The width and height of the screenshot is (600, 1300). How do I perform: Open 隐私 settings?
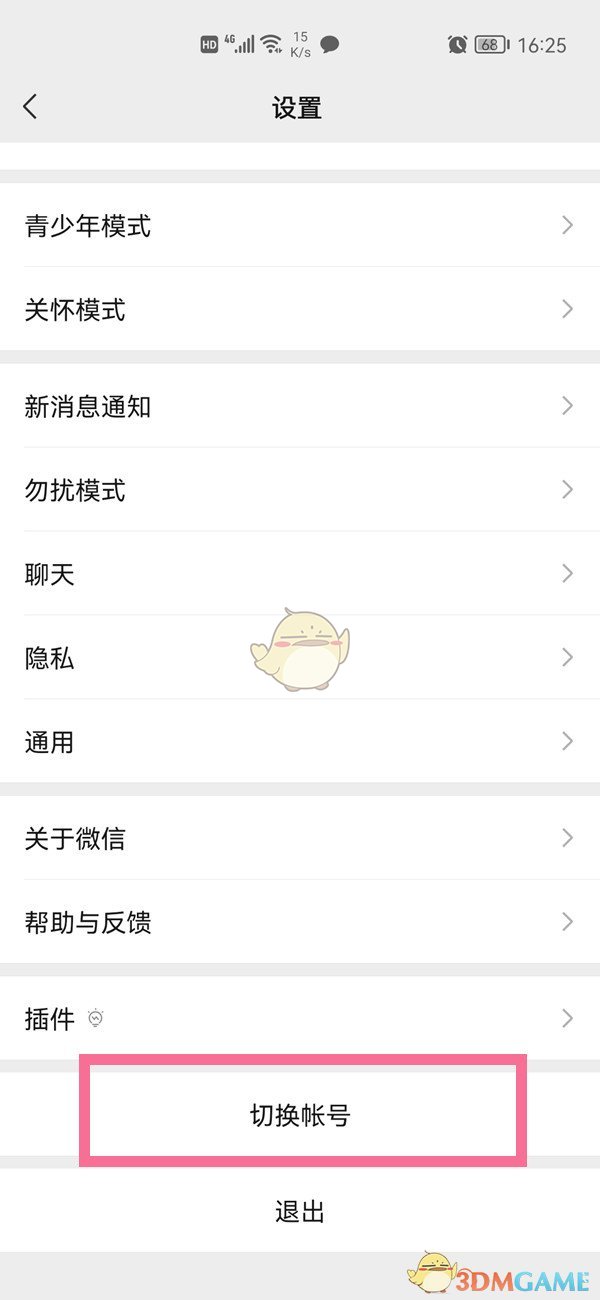point(300,659)
